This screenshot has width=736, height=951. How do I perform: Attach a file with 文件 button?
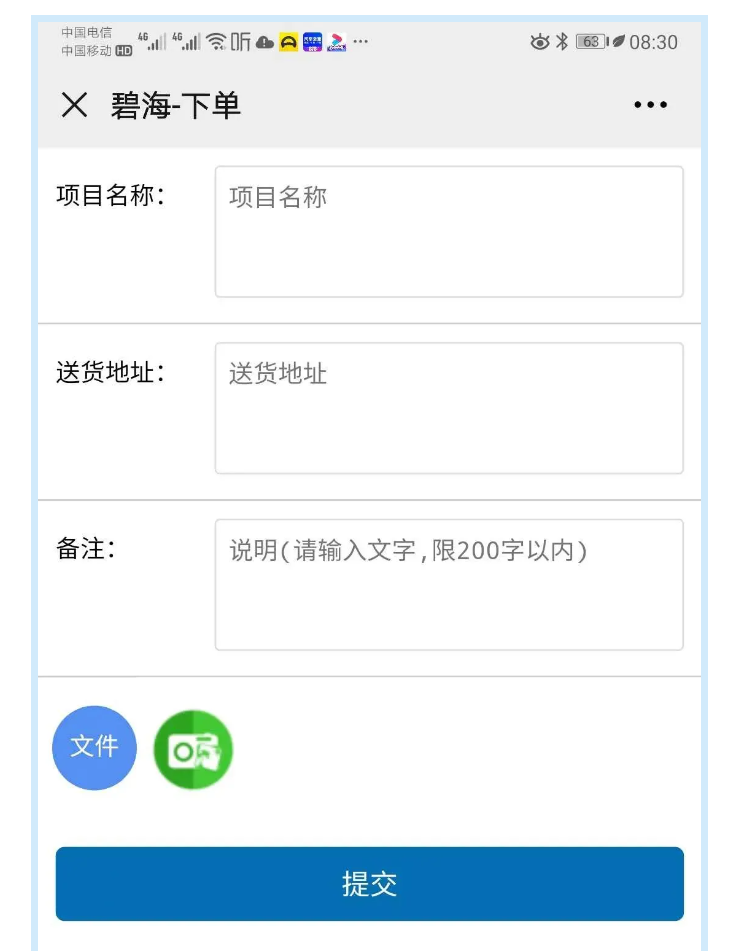(x=94, y=747)
